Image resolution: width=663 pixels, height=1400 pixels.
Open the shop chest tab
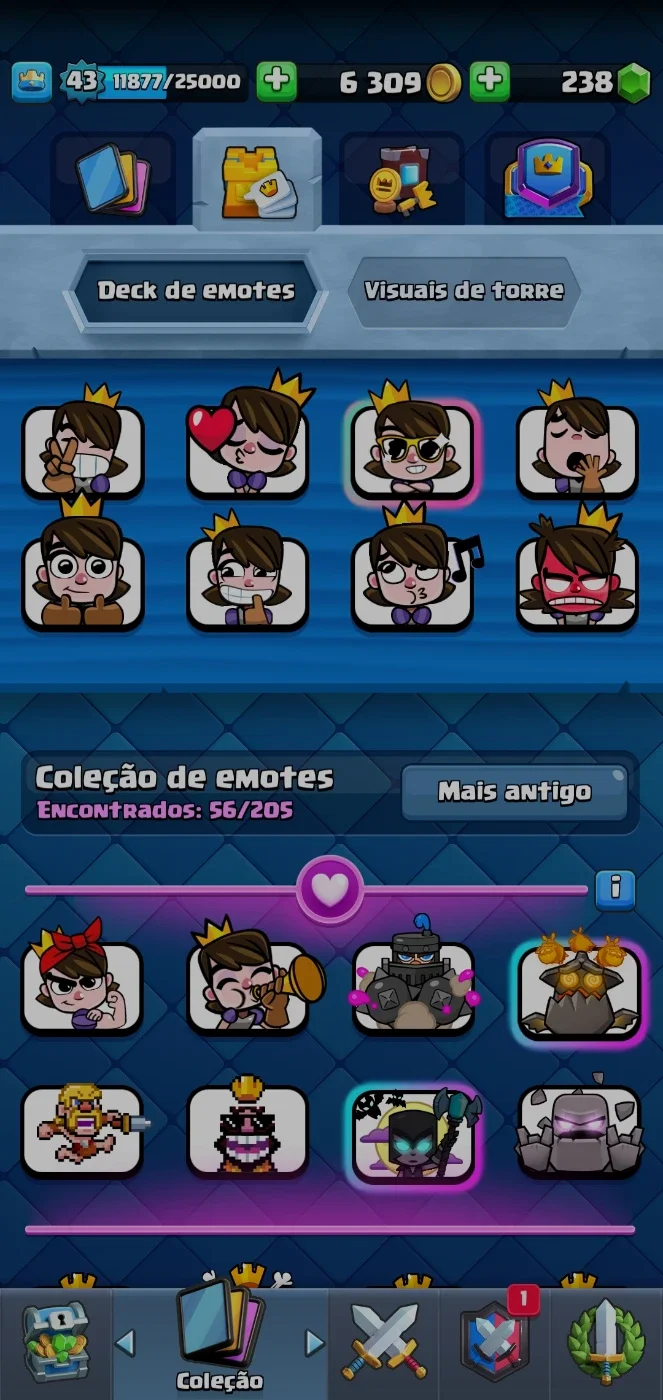[x=56, y=1341]
